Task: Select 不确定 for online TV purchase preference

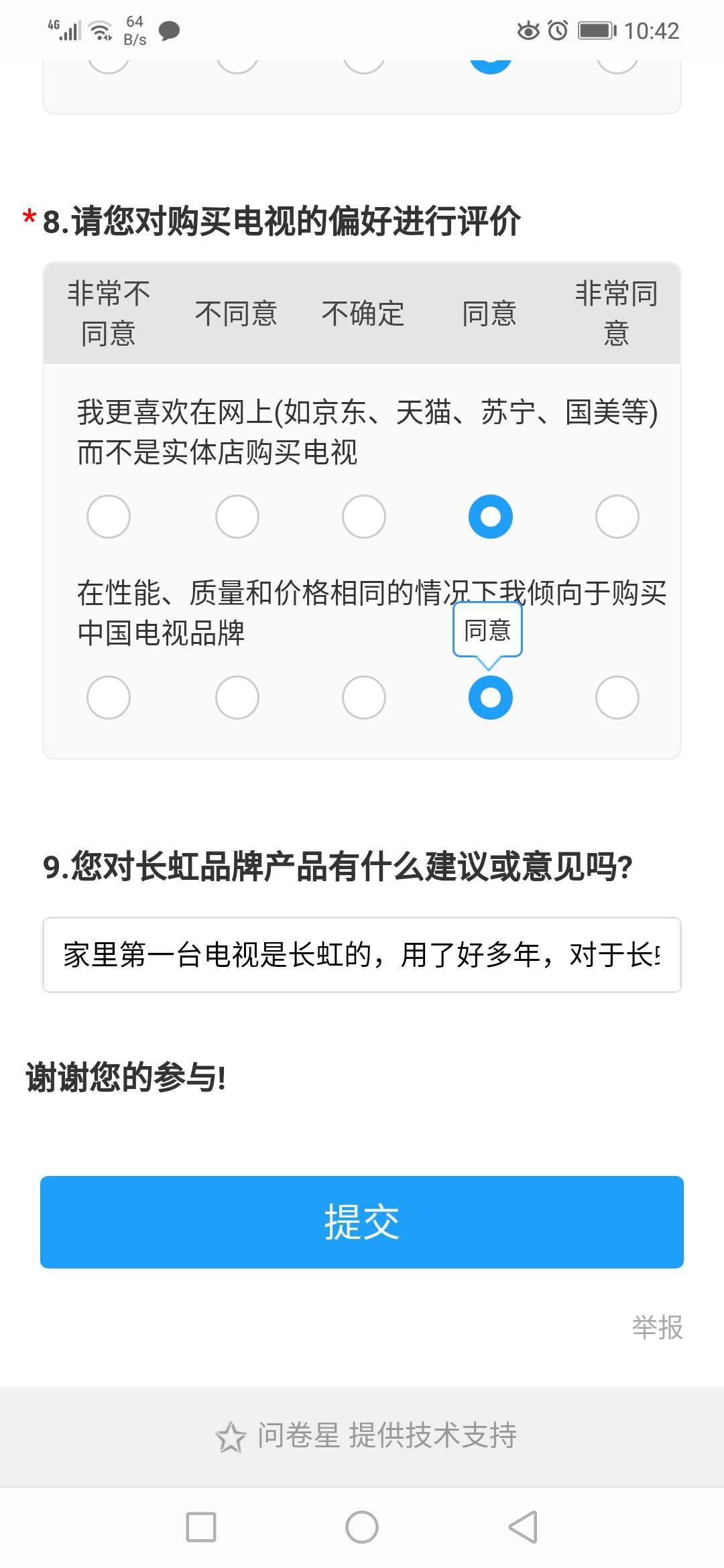Action: point(363,517)
